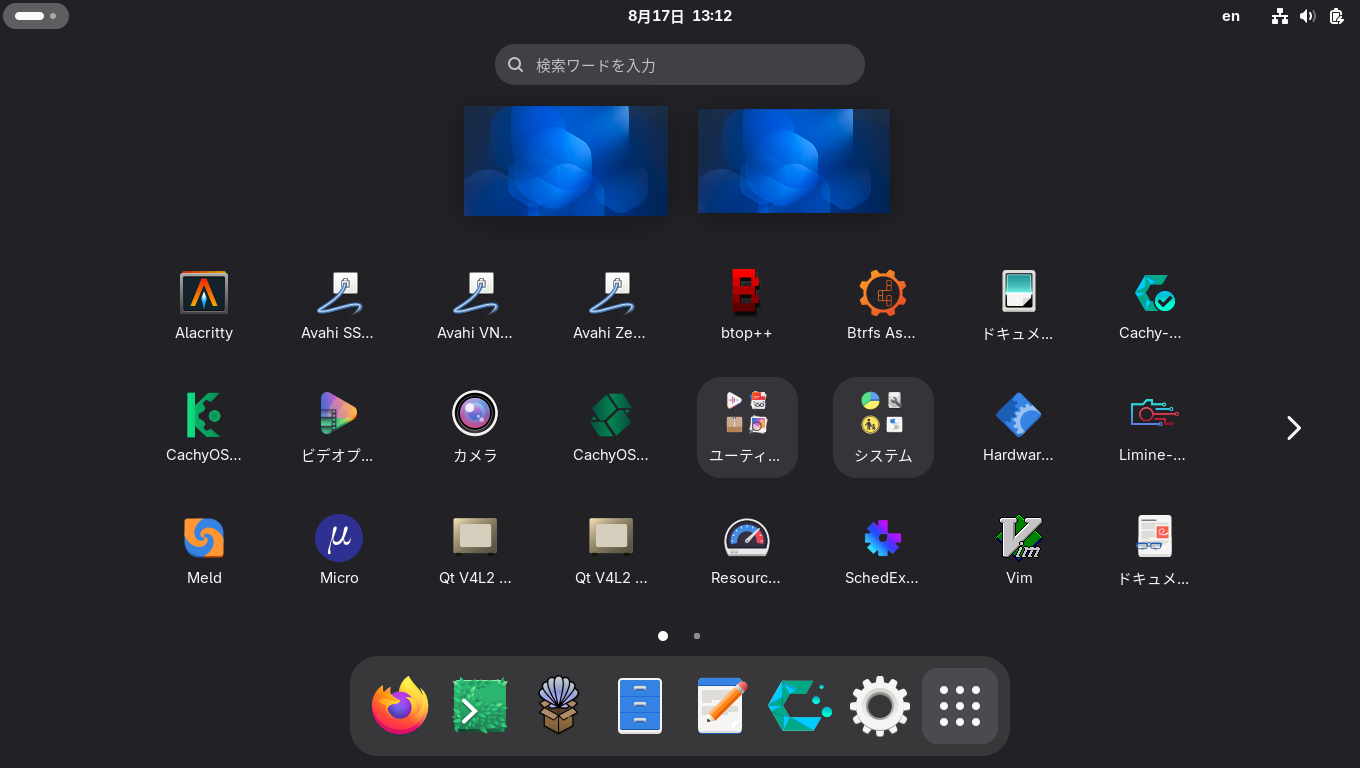Open the Resources monitor app

pos(747,550)
